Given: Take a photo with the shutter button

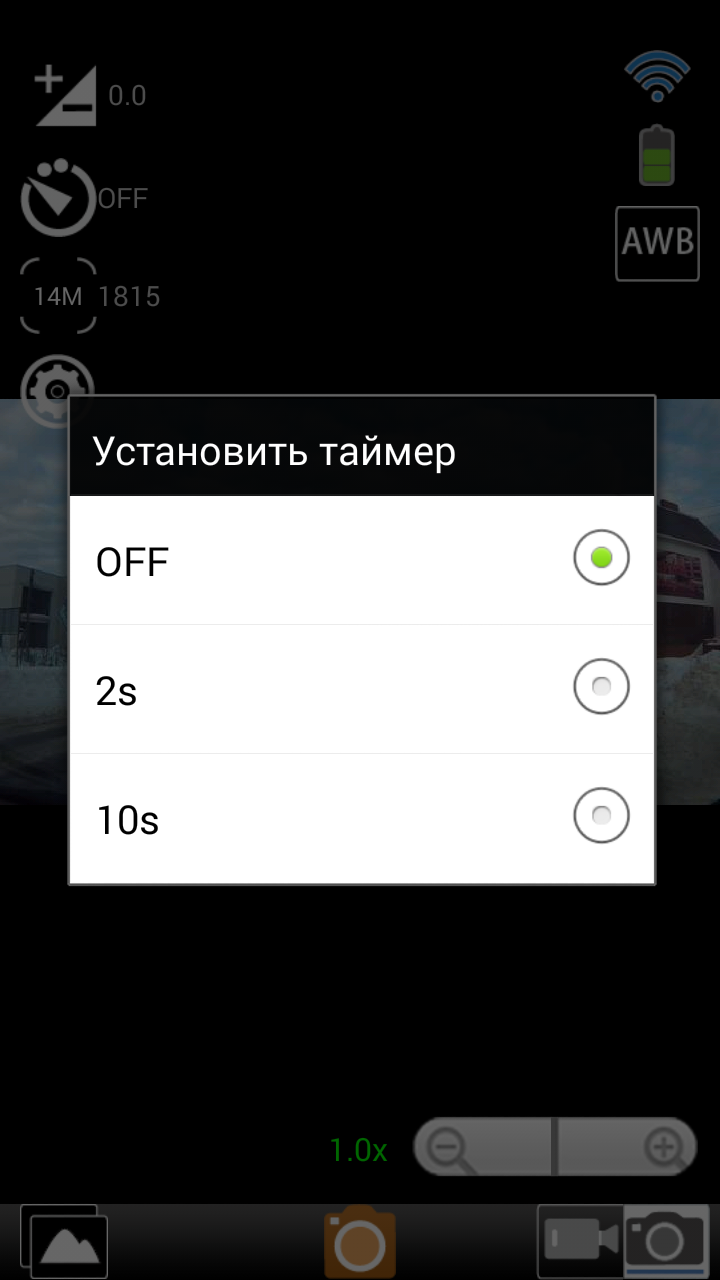Looking at the screenshot, I should pyautogui.click(x=360, y=1242).
